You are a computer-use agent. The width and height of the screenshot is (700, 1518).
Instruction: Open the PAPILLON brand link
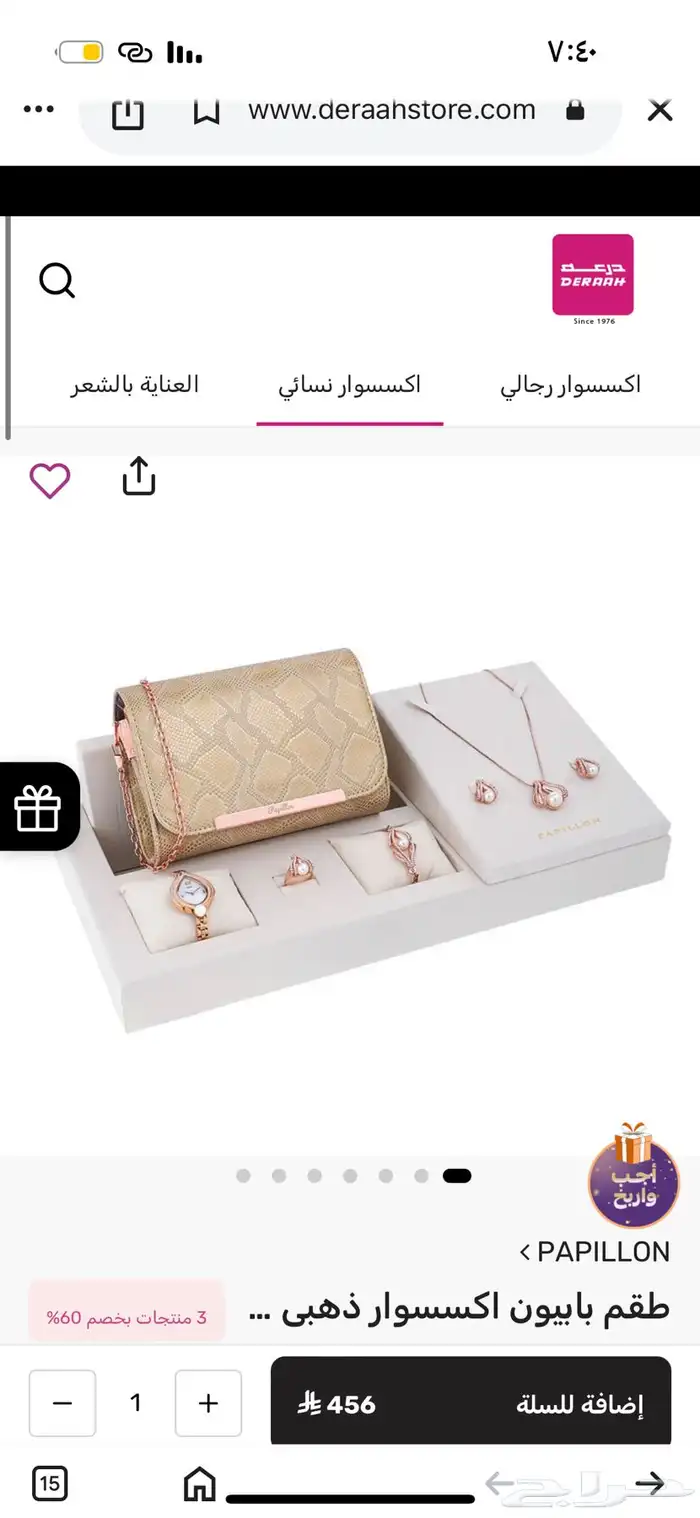click(x=596, y=1251)
